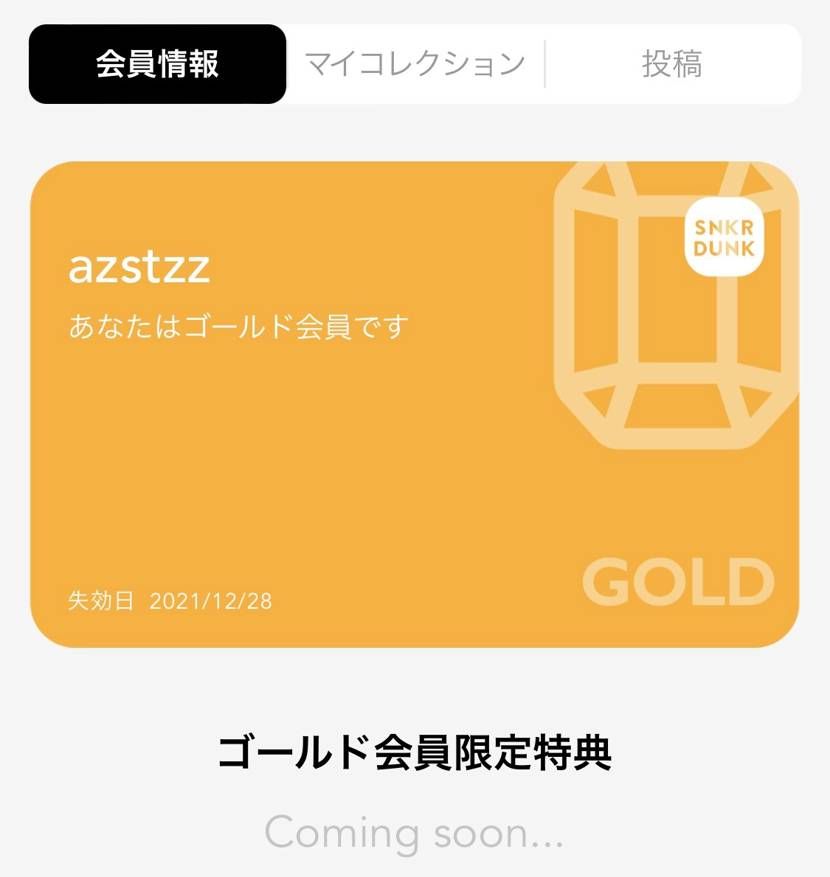Tap the SNKR text inside the logo badge
This screenshot has width=830, height=877.
point(724,226)
